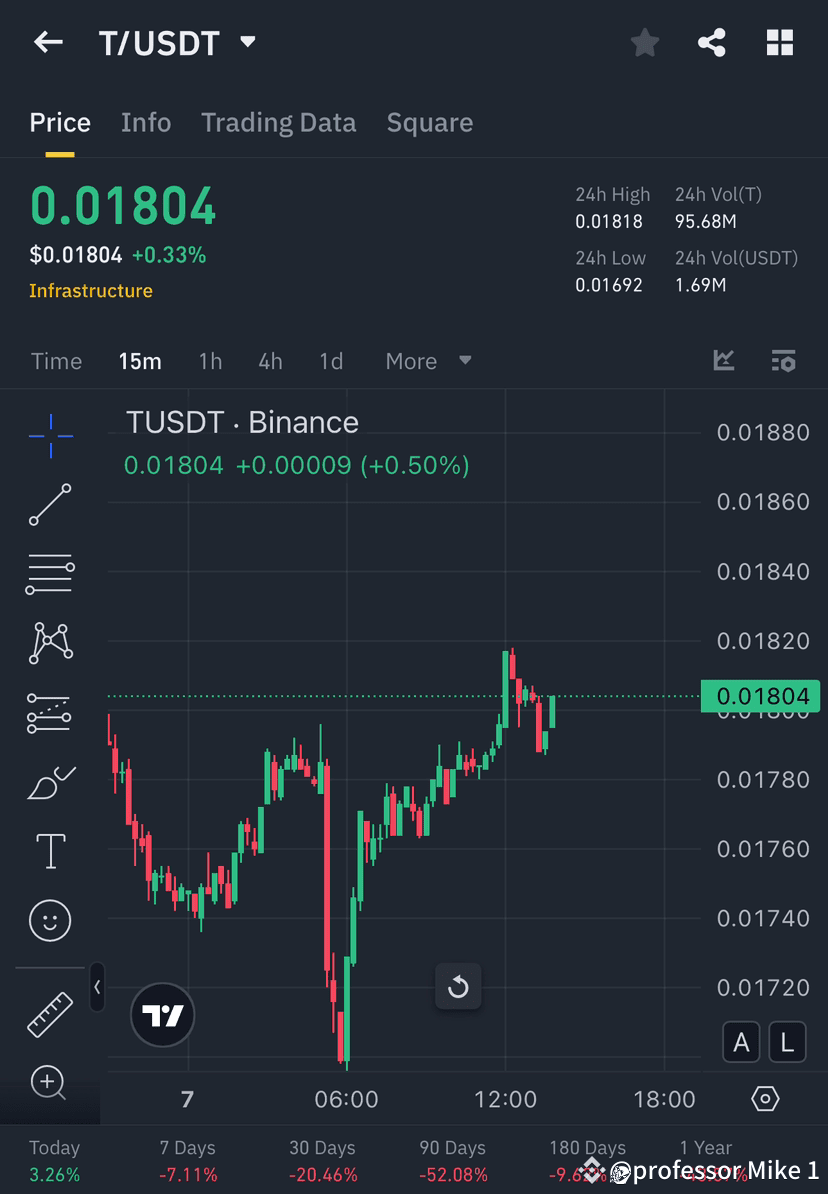Refresh the chart view
Viewport: 828px width, 1194px height.
pos(458,987)
